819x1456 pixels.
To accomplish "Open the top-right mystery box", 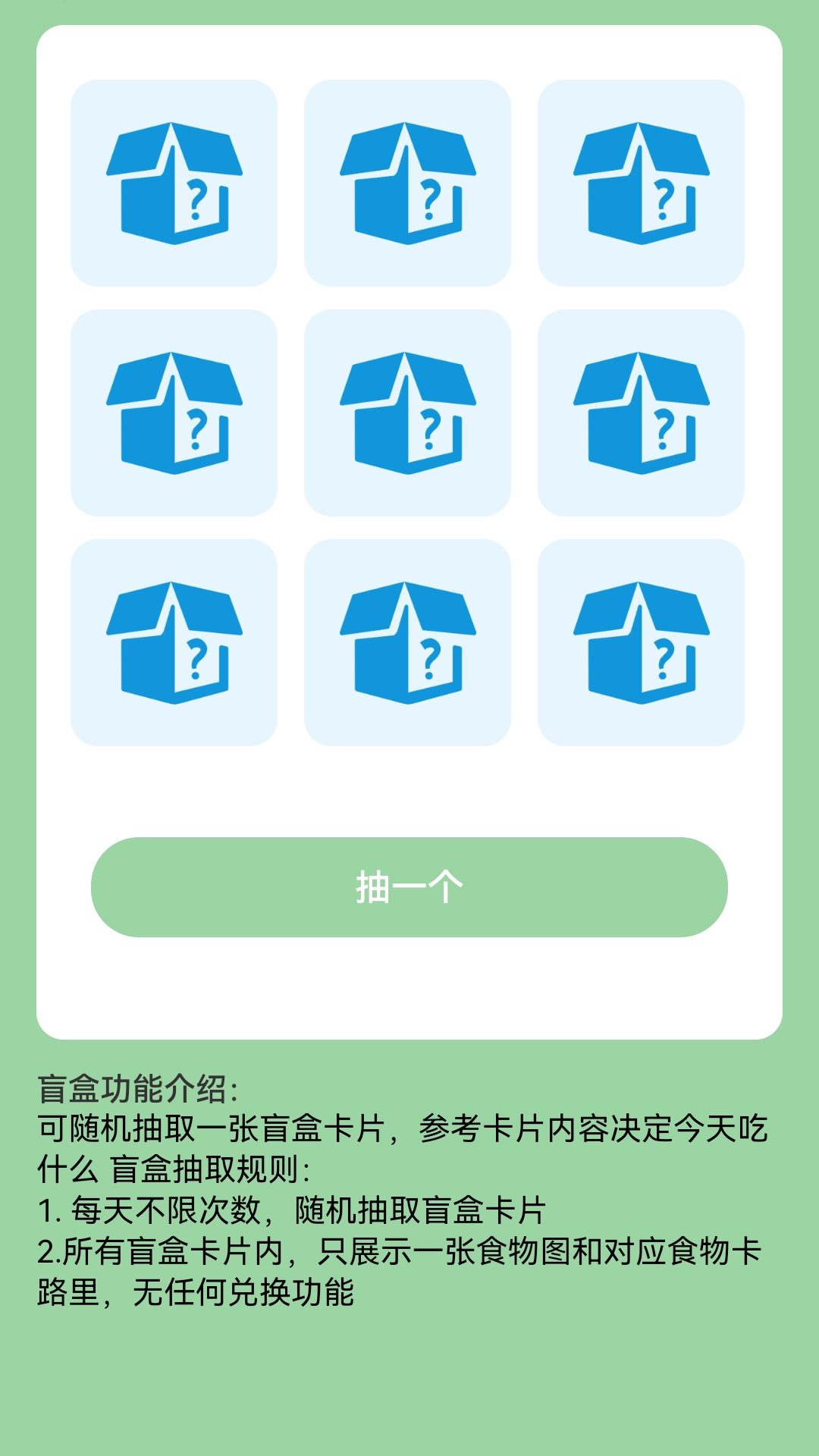I will (x=642, y=184).
